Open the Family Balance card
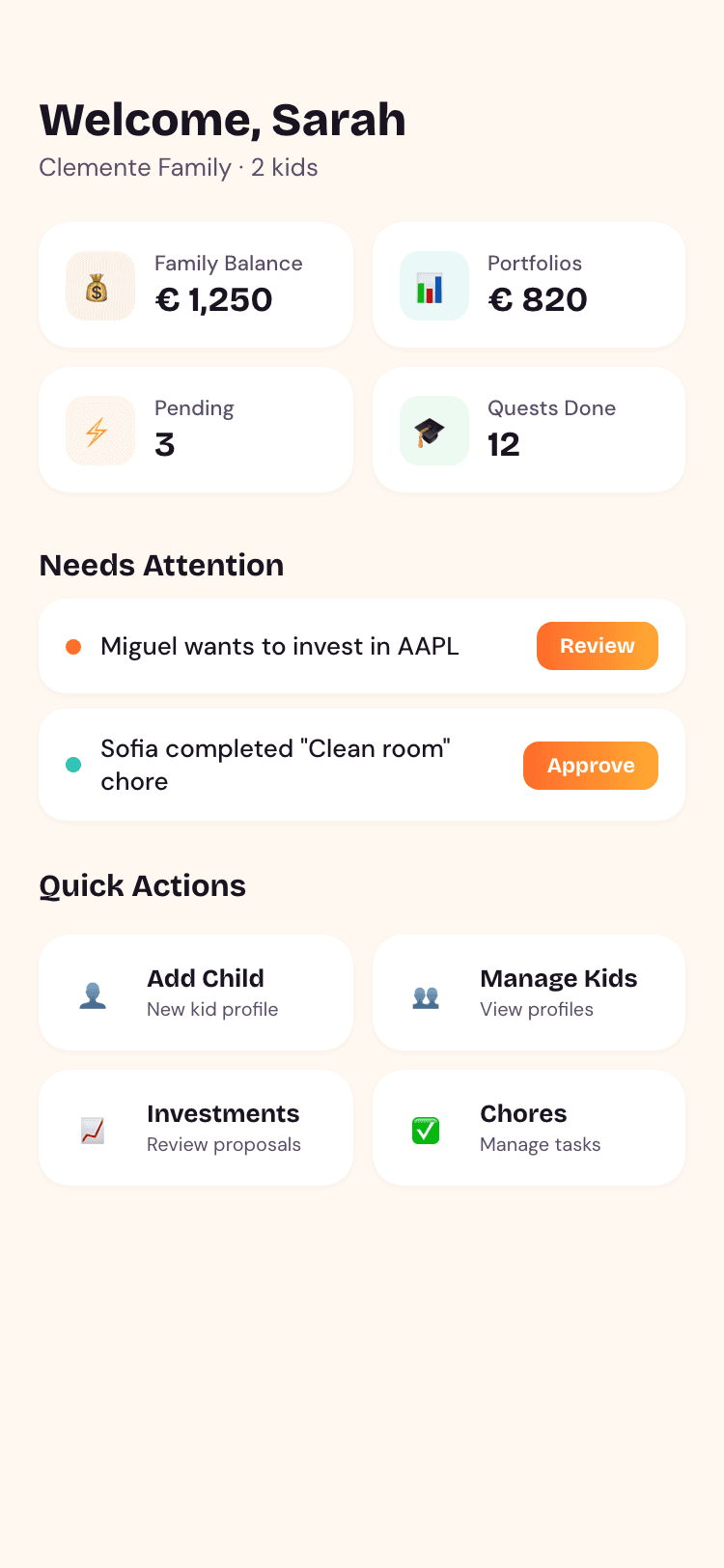The height and width of the screenshot is (1568, 724). tap(196, 285)
